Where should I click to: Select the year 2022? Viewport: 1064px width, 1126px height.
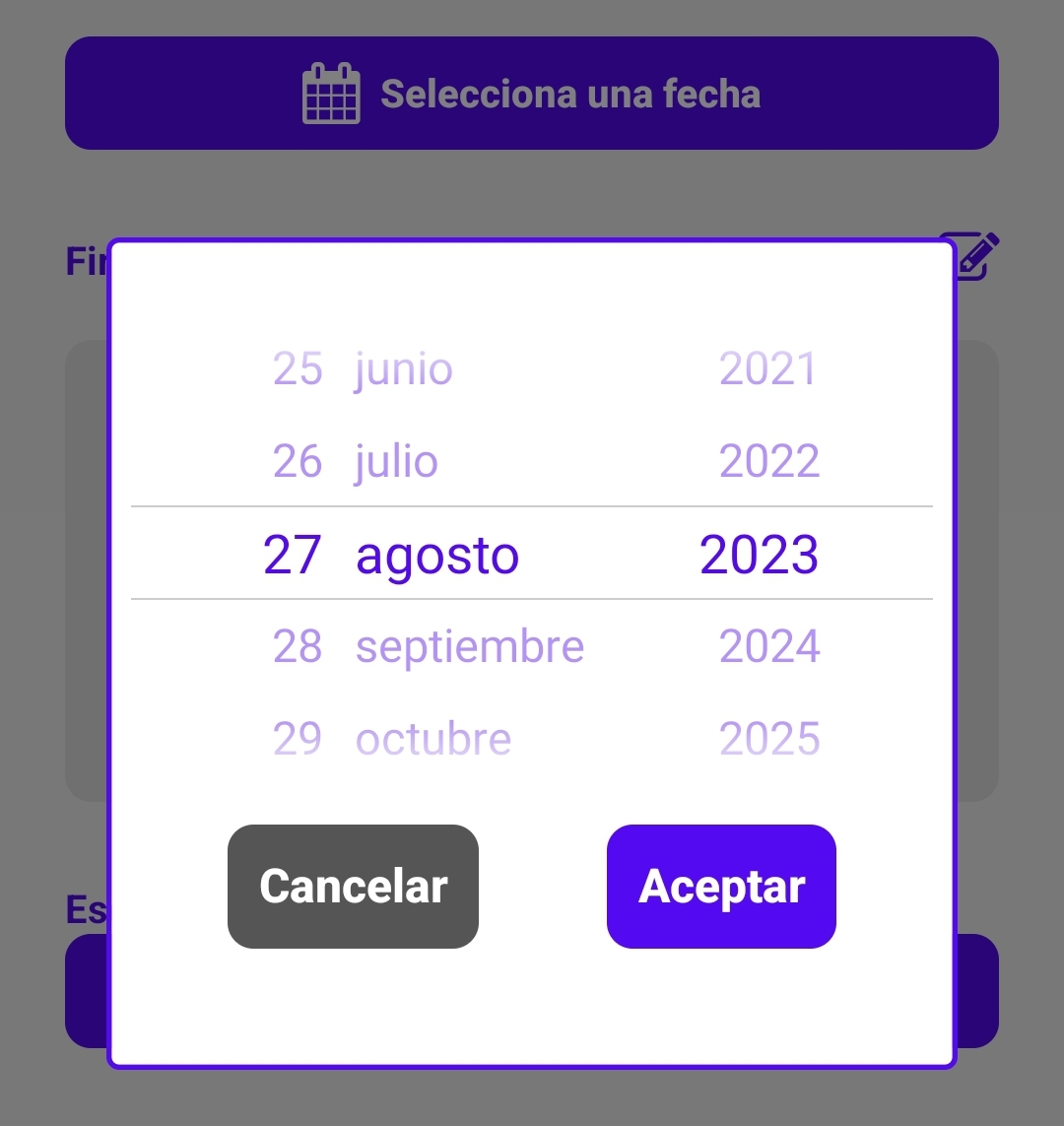769,461
